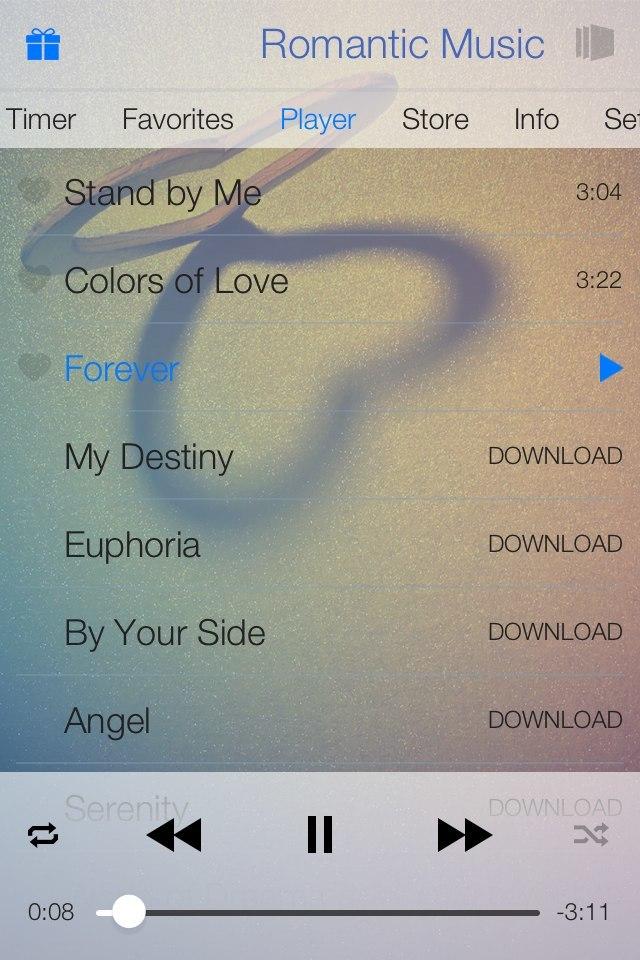
Task: Toggle the repeat mode
Action: click(43, 835)
